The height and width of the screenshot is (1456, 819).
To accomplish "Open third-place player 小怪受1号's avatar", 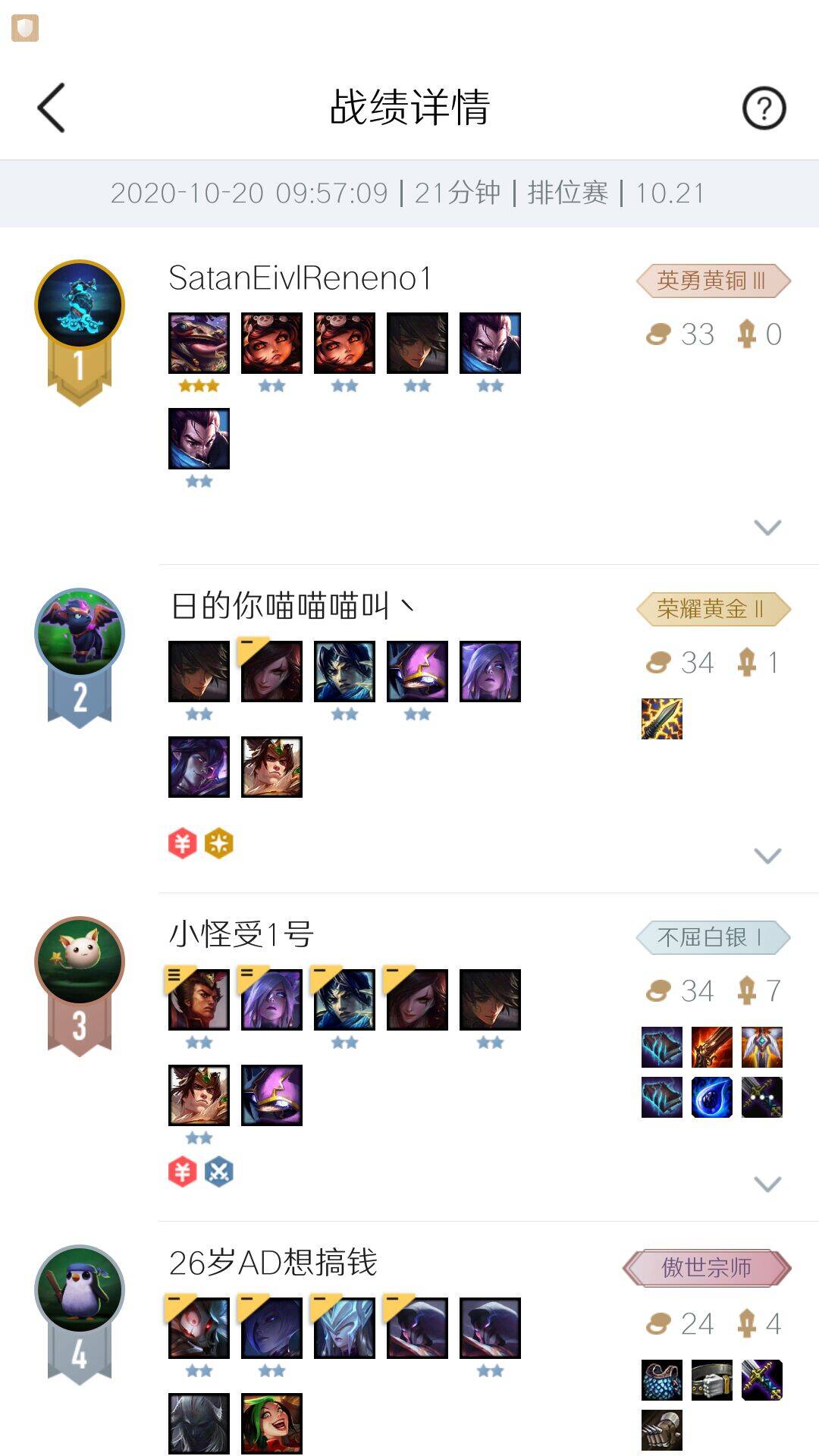I will coord(80,962).
